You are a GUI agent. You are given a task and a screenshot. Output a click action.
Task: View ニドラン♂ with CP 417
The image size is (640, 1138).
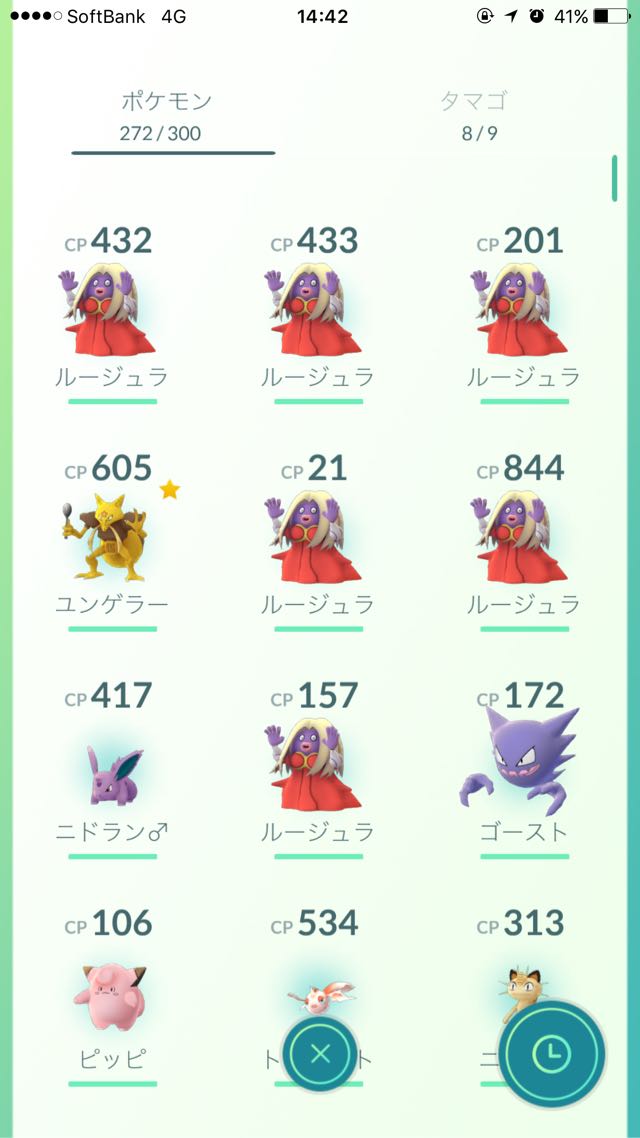click(x=112, y=768)
